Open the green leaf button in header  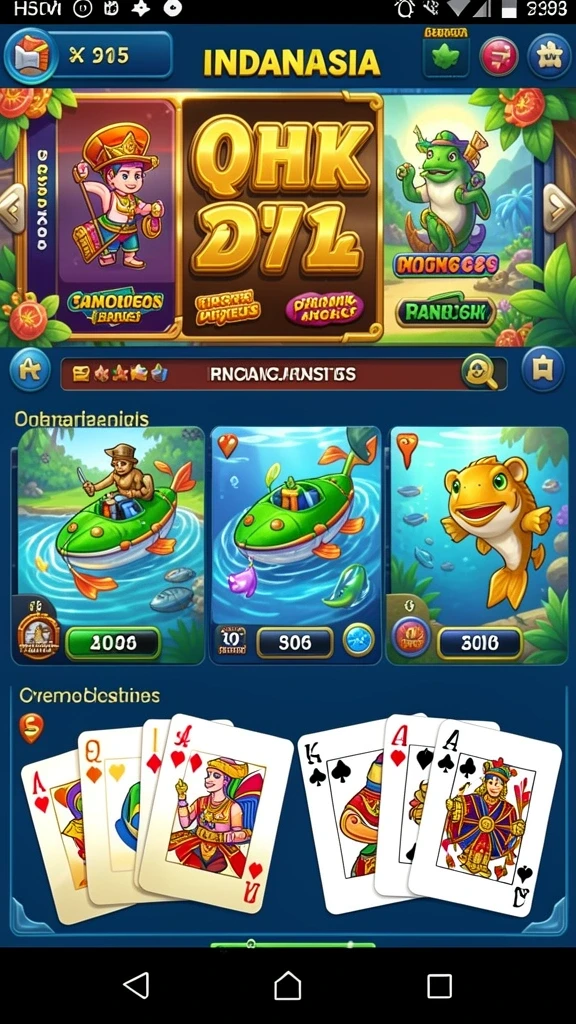tap(446, 56)
